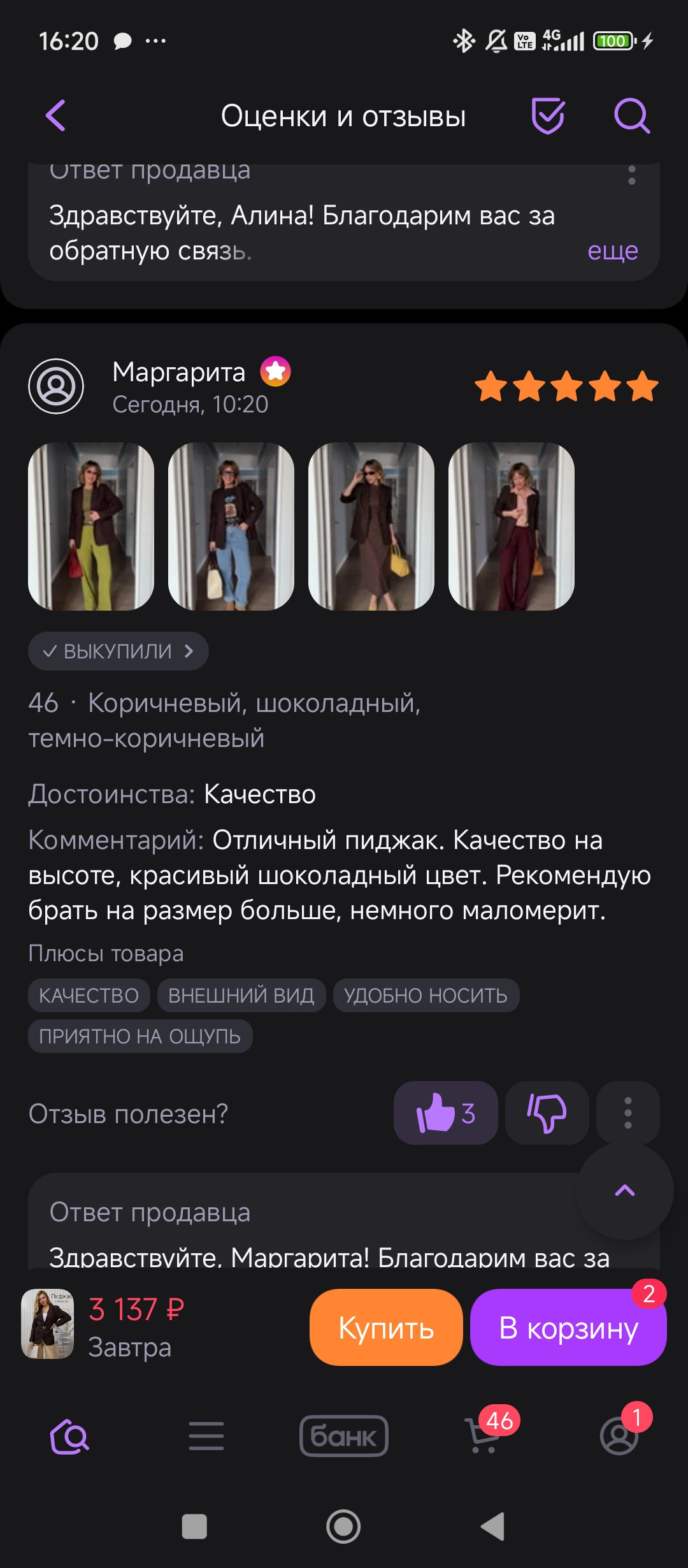Go back from reviews screen
This screenshot has width=688, height=1568.
(x=56, y=116)
